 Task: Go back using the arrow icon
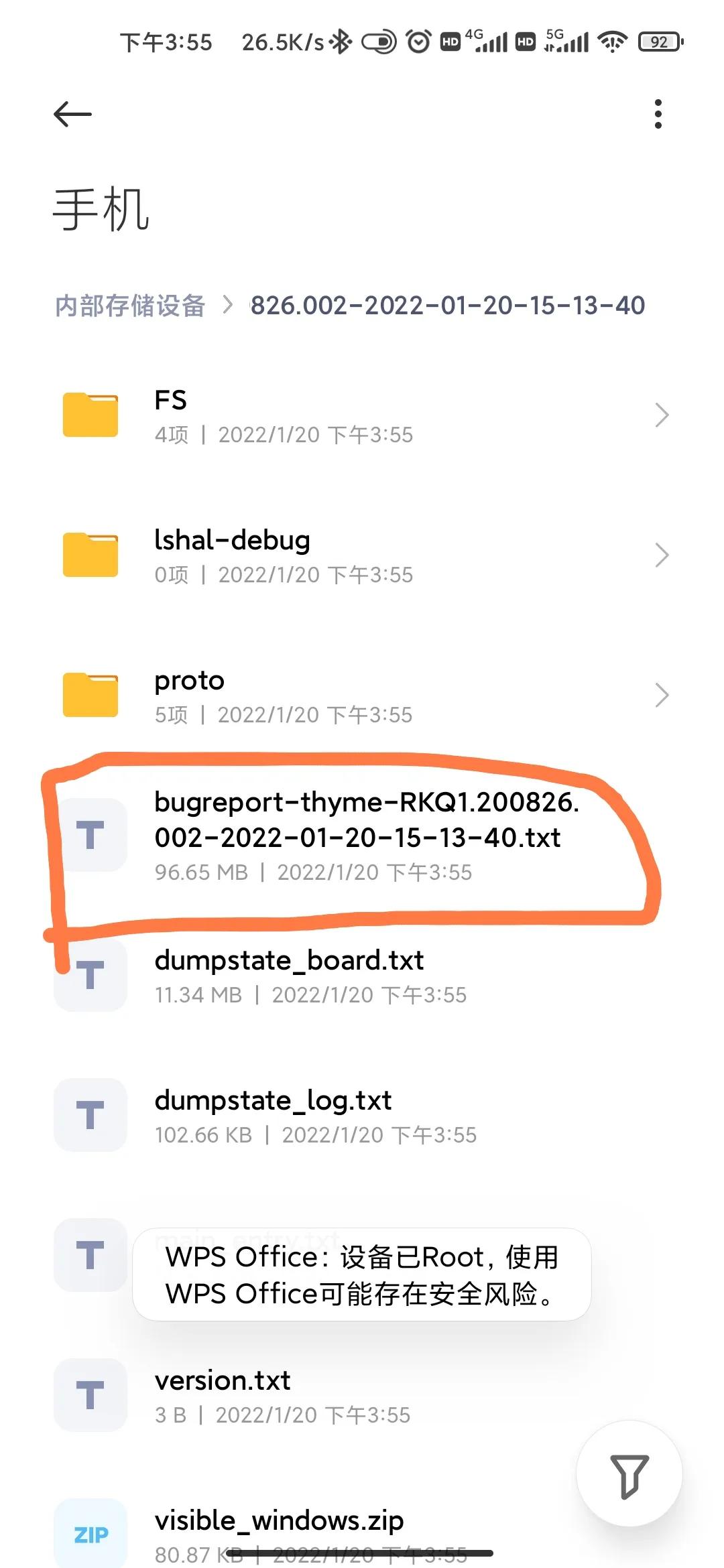72,114
